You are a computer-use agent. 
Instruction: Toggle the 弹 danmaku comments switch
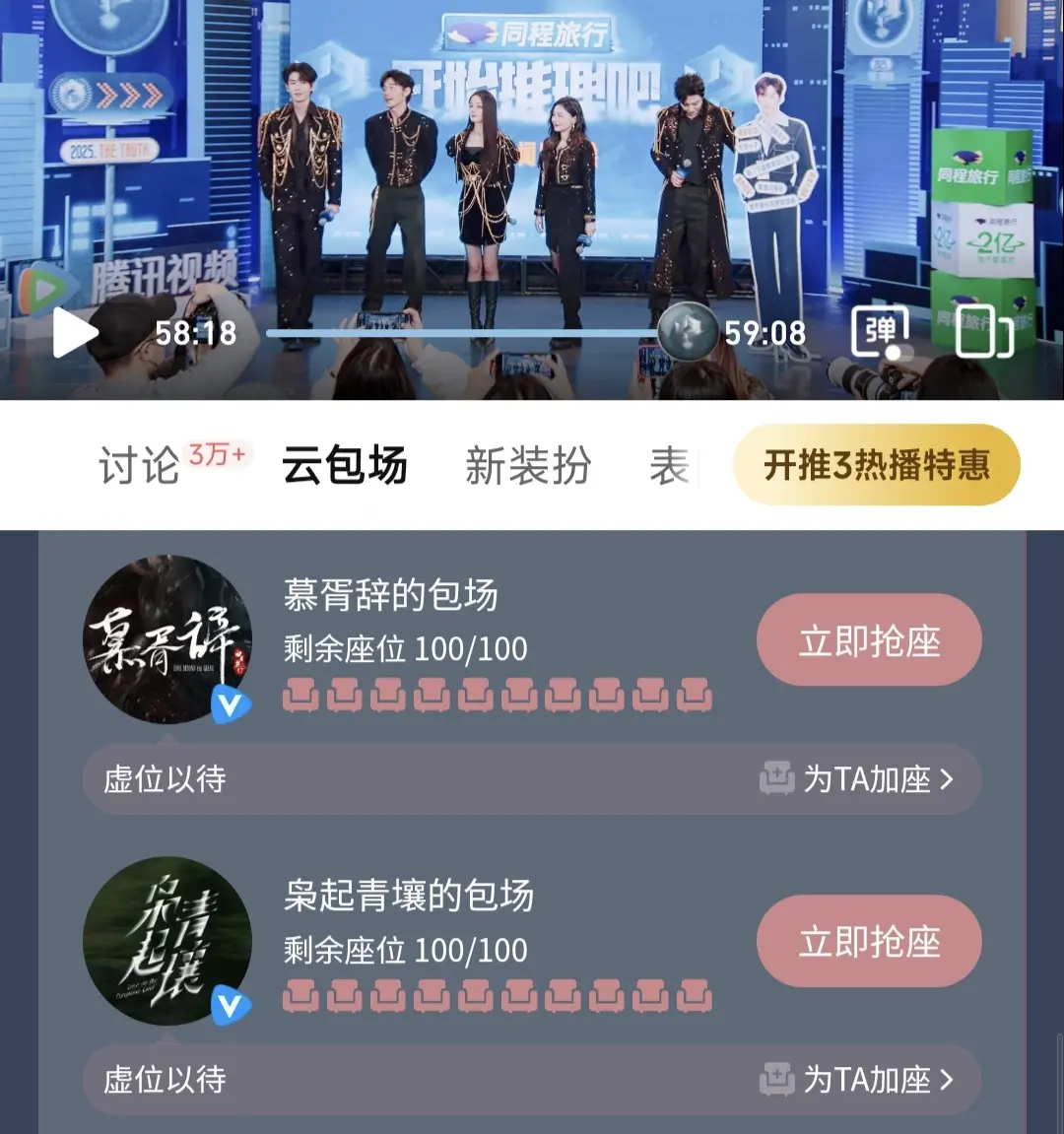[x=880, y=333]
